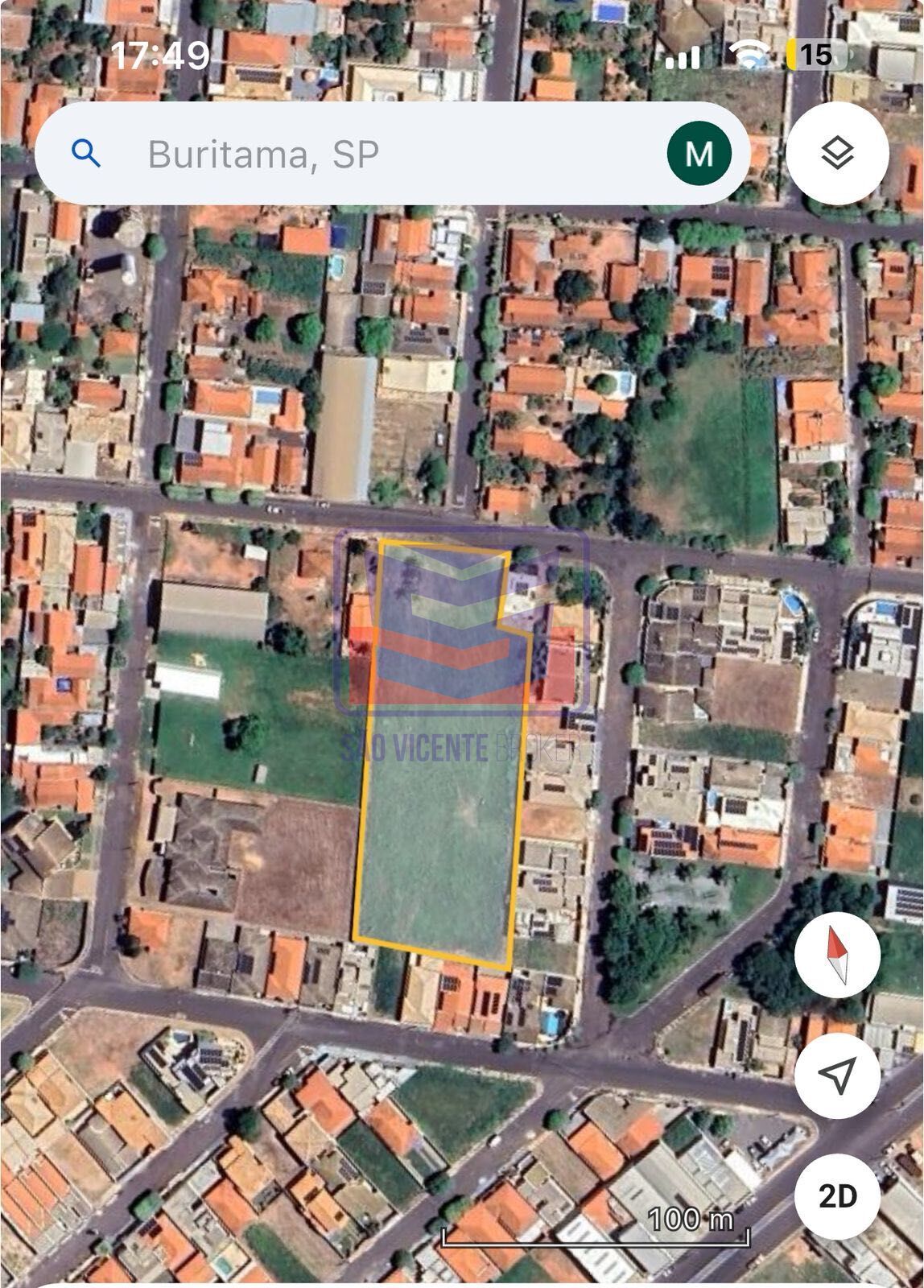Screen dimensions: 924x1288
Task: Open the Buritama, SP search field
Action: (x=362, y=153)
